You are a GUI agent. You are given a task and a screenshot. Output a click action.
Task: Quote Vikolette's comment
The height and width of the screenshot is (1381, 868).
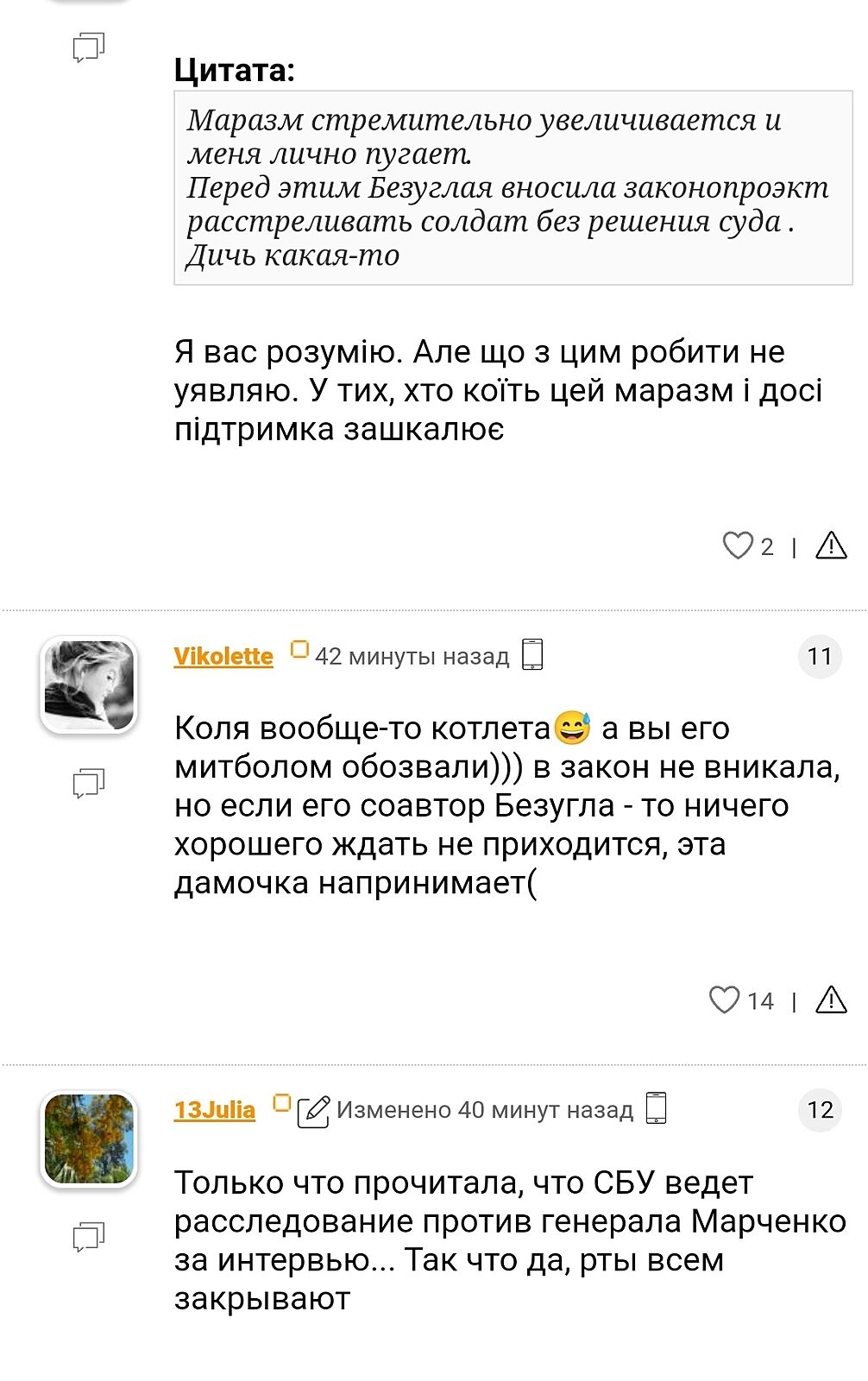(x=88, y=783)
